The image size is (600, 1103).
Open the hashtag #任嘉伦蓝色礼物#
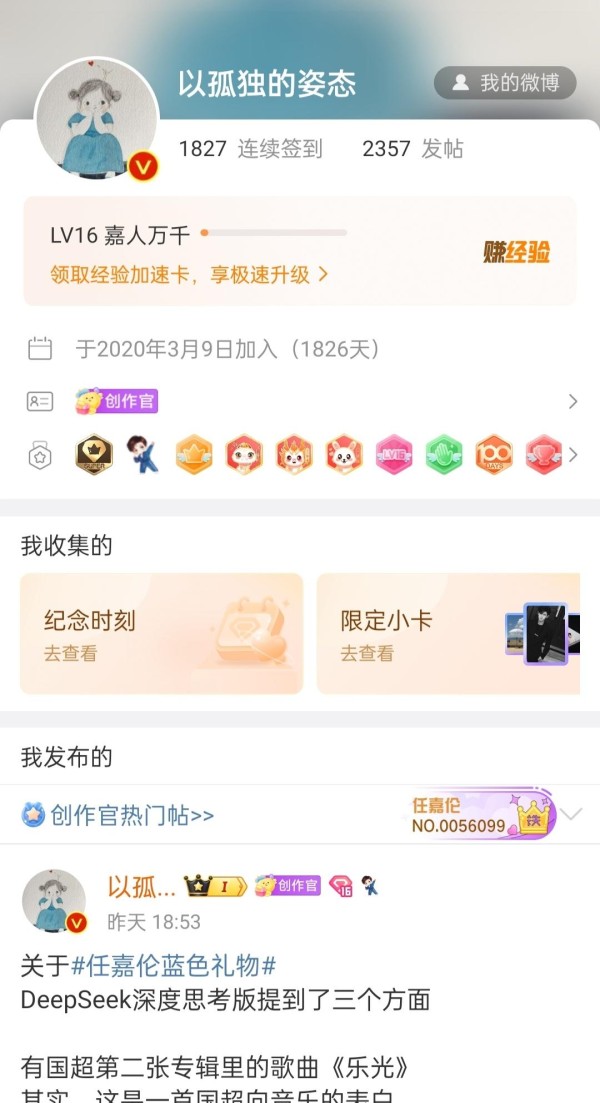[x=173, y=966]
